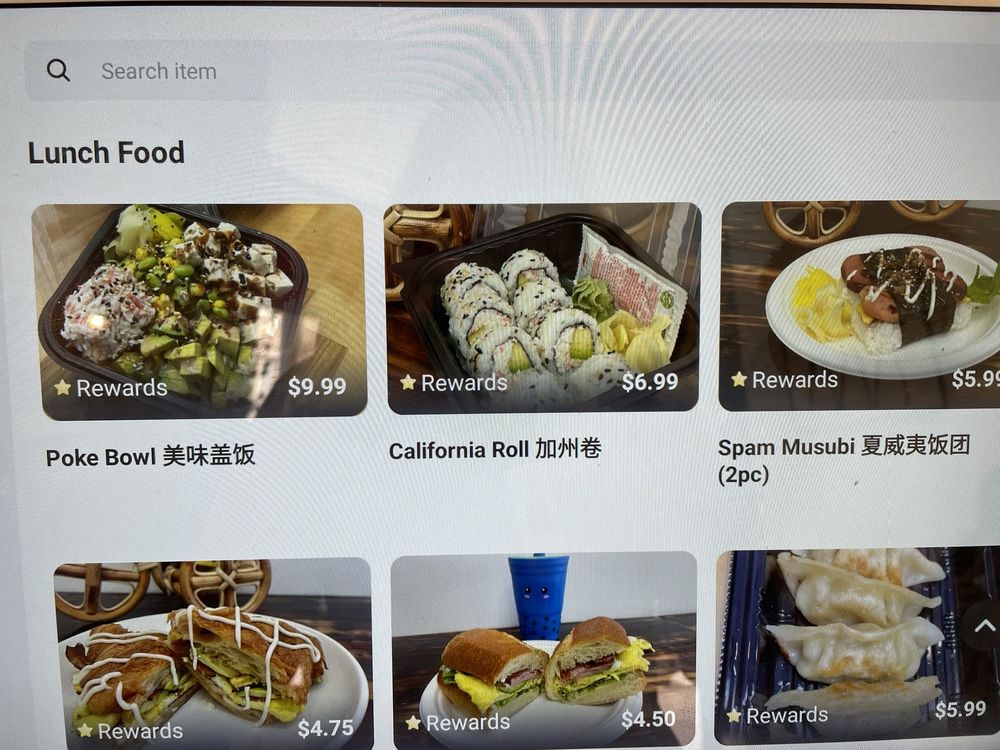This screenshot has width=1000, height=750.
Task: Choose the Spam Musubi (2pc) card
Action: click(860, 306)
